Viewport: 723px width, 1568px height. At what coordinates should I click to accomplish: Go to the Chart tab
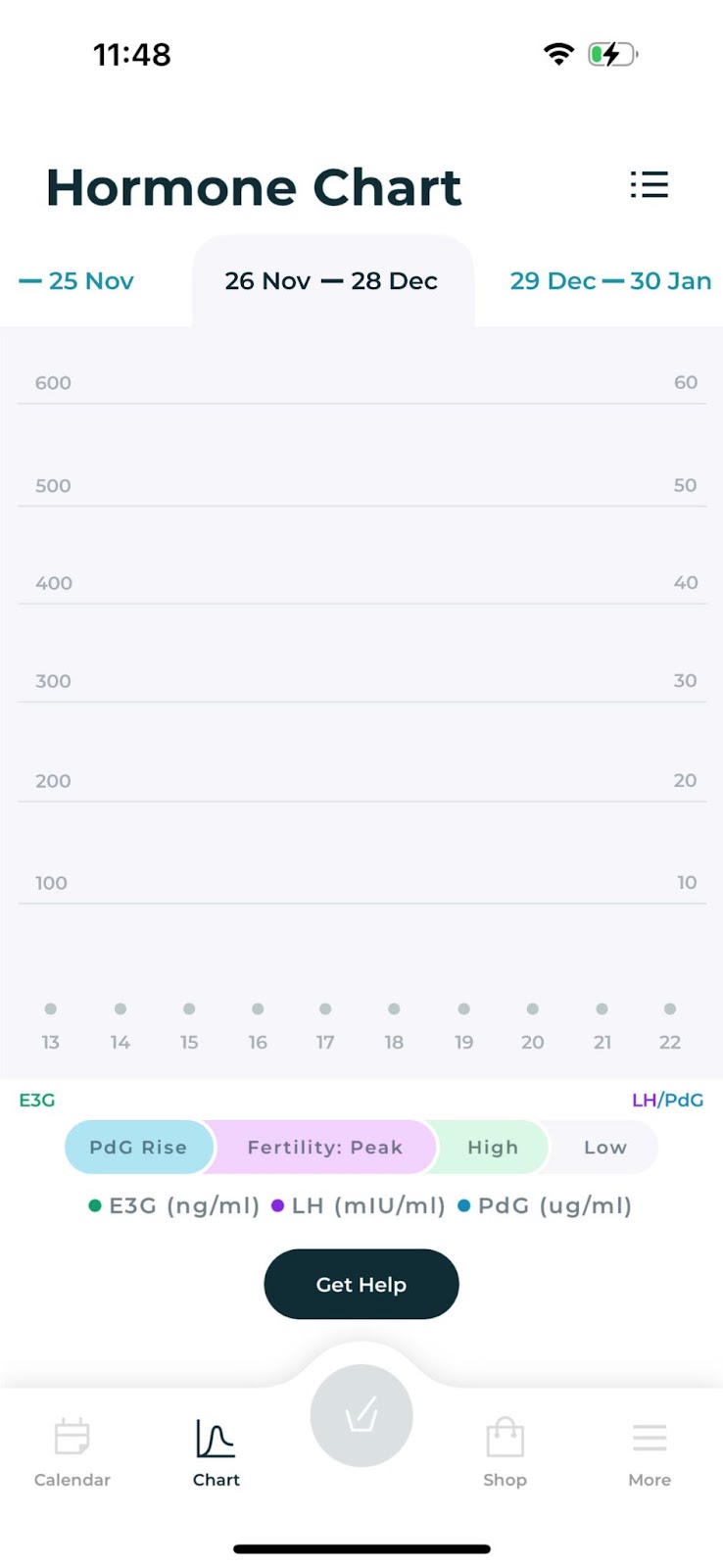216,1452
